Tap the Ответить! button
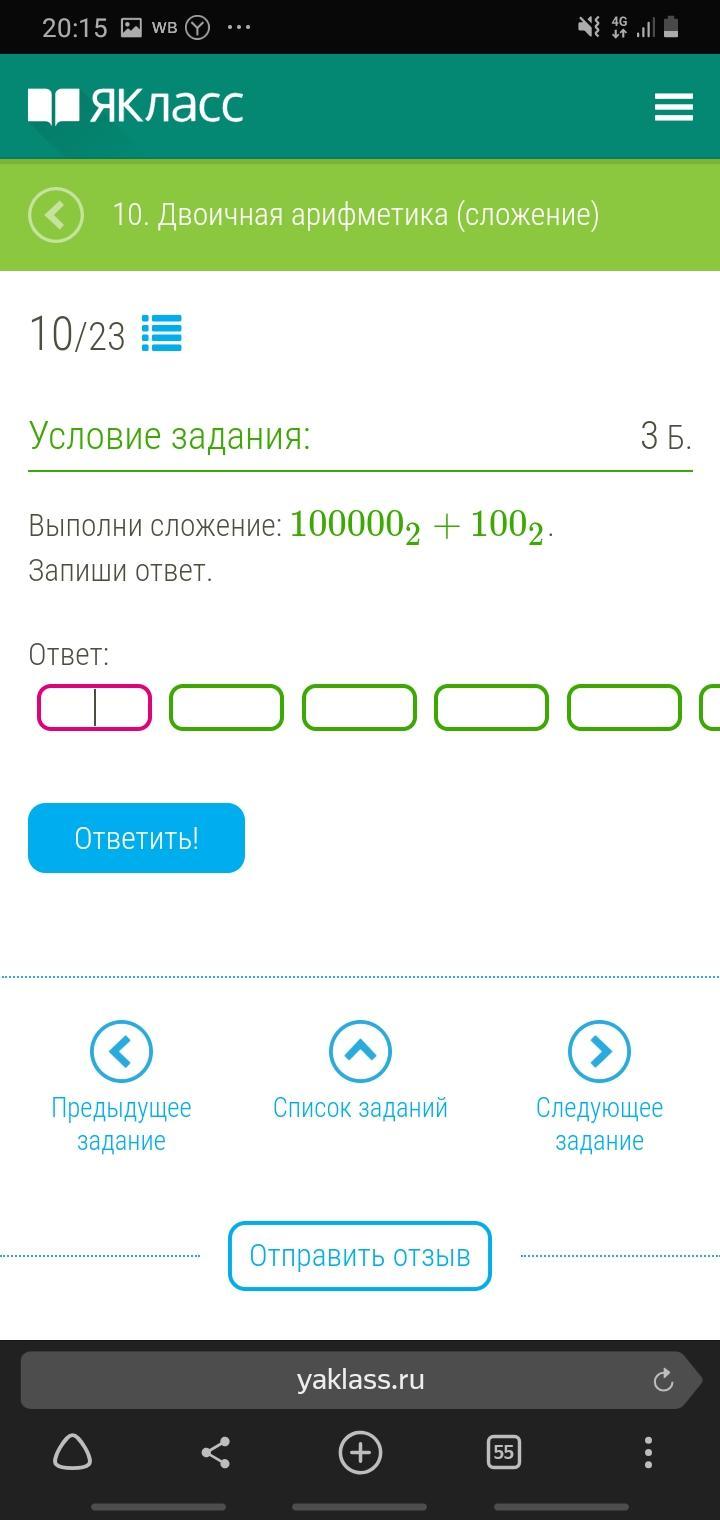 (x=136, y=838)
